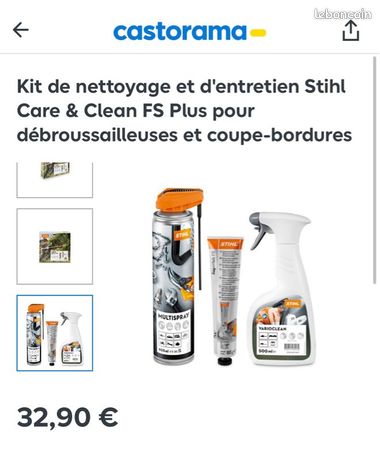Select the three-bottle kit thumbnail

point(55,333)
